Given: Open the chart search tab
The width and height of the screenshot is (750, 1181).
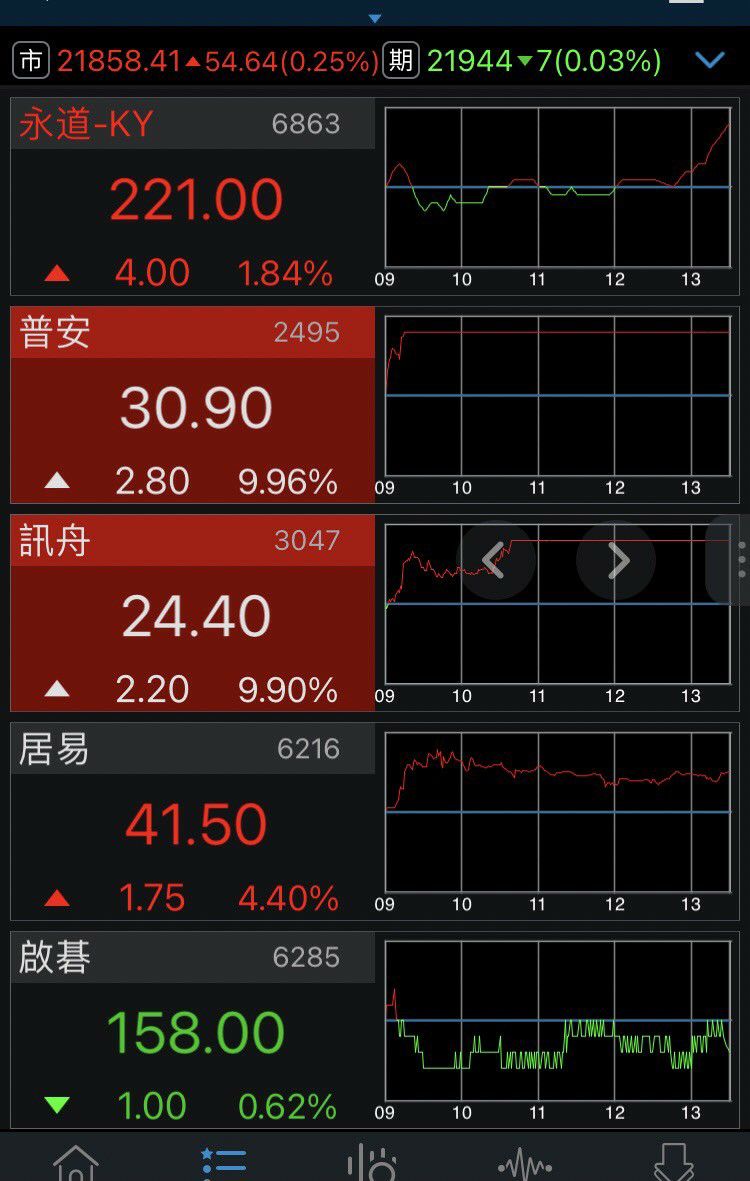Looking at the screenshot, I should pos(372,1163).
